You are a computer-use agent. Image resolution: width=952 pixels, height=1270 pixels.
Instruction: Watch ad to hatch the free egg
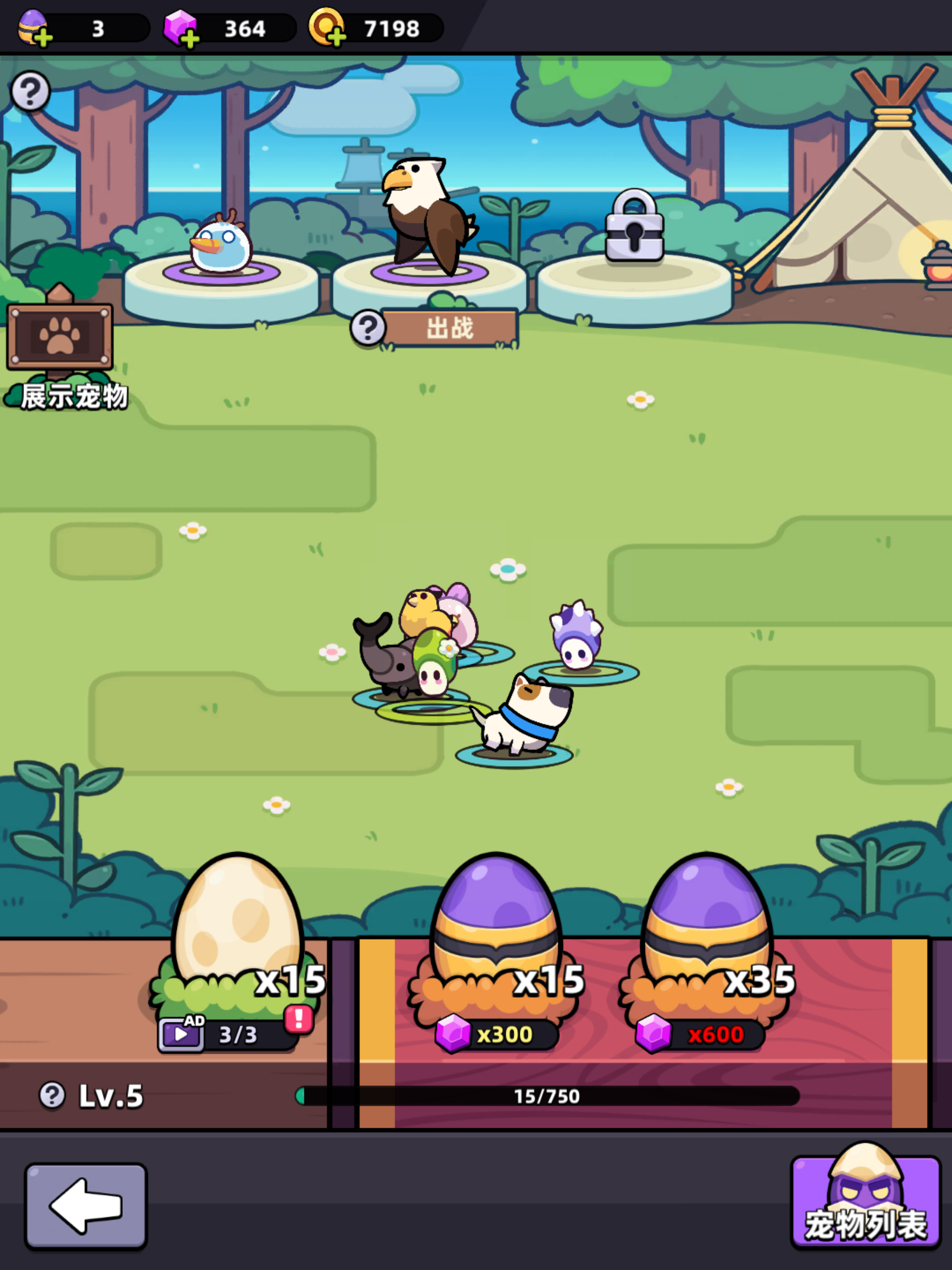(x=229, y=1034)
